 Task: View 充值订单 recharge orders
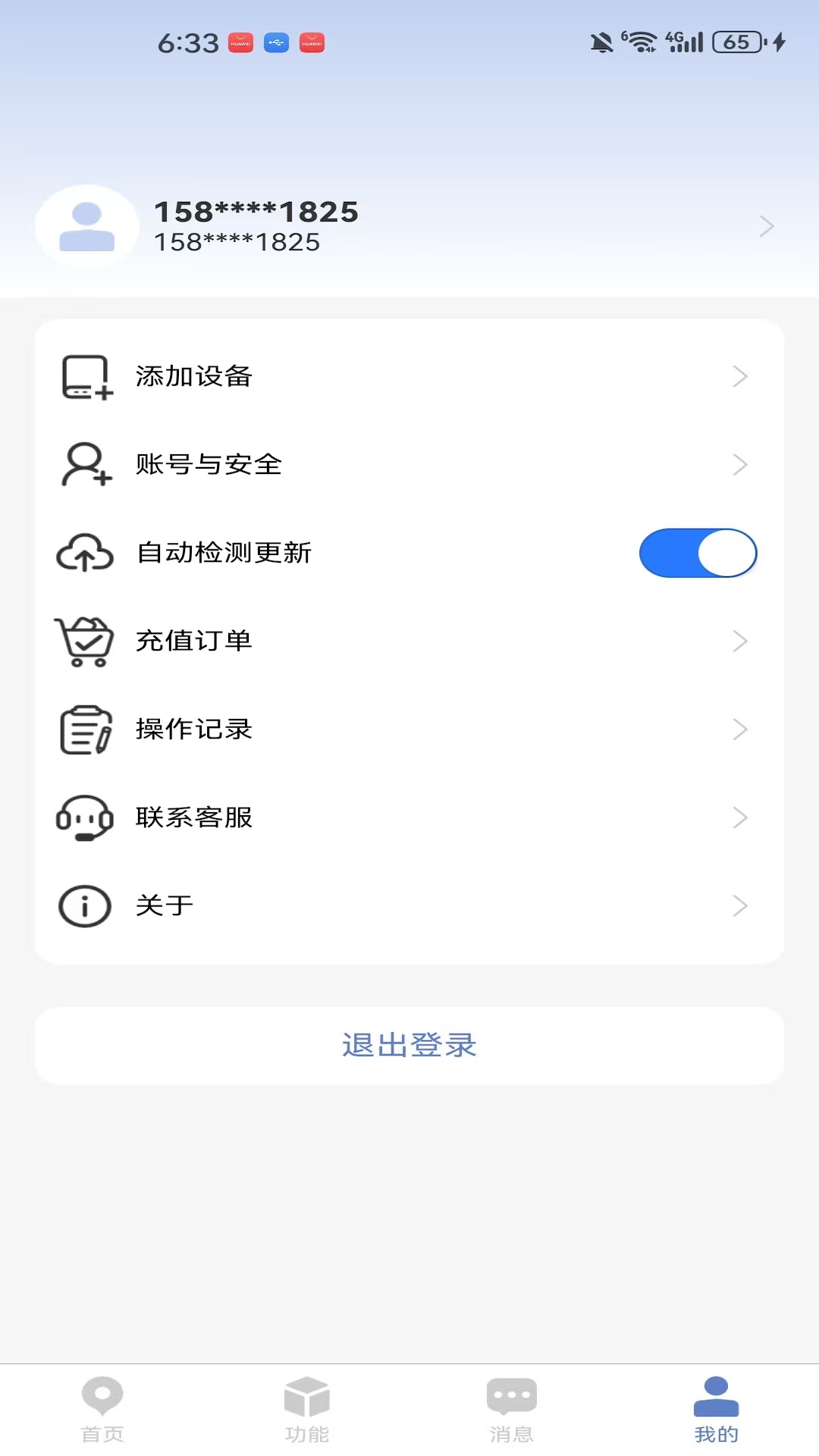[x=408, y=641]
